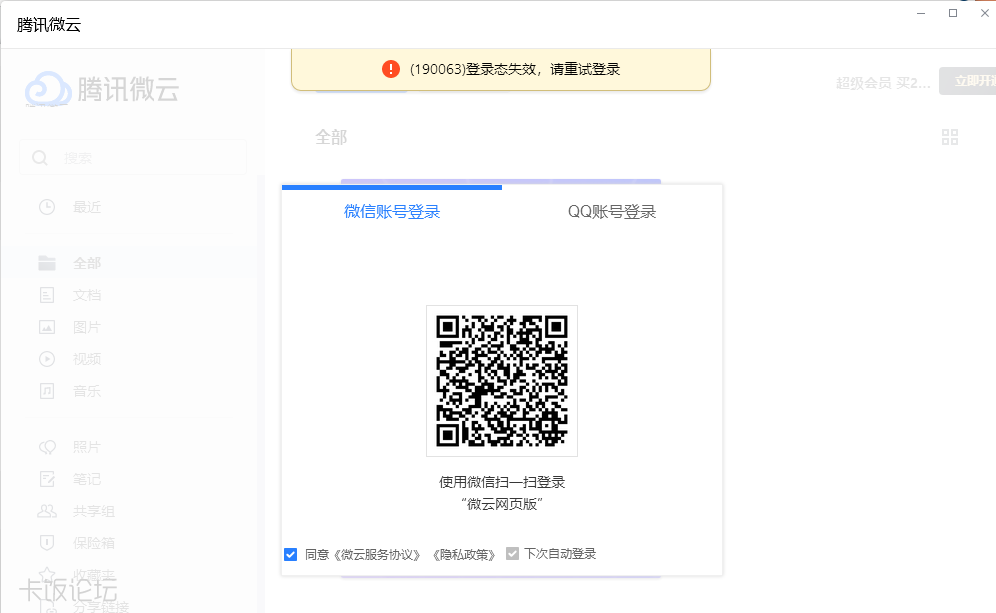
Task: Switch to the QQ账号登录 tab
Action: coord(612,212)
